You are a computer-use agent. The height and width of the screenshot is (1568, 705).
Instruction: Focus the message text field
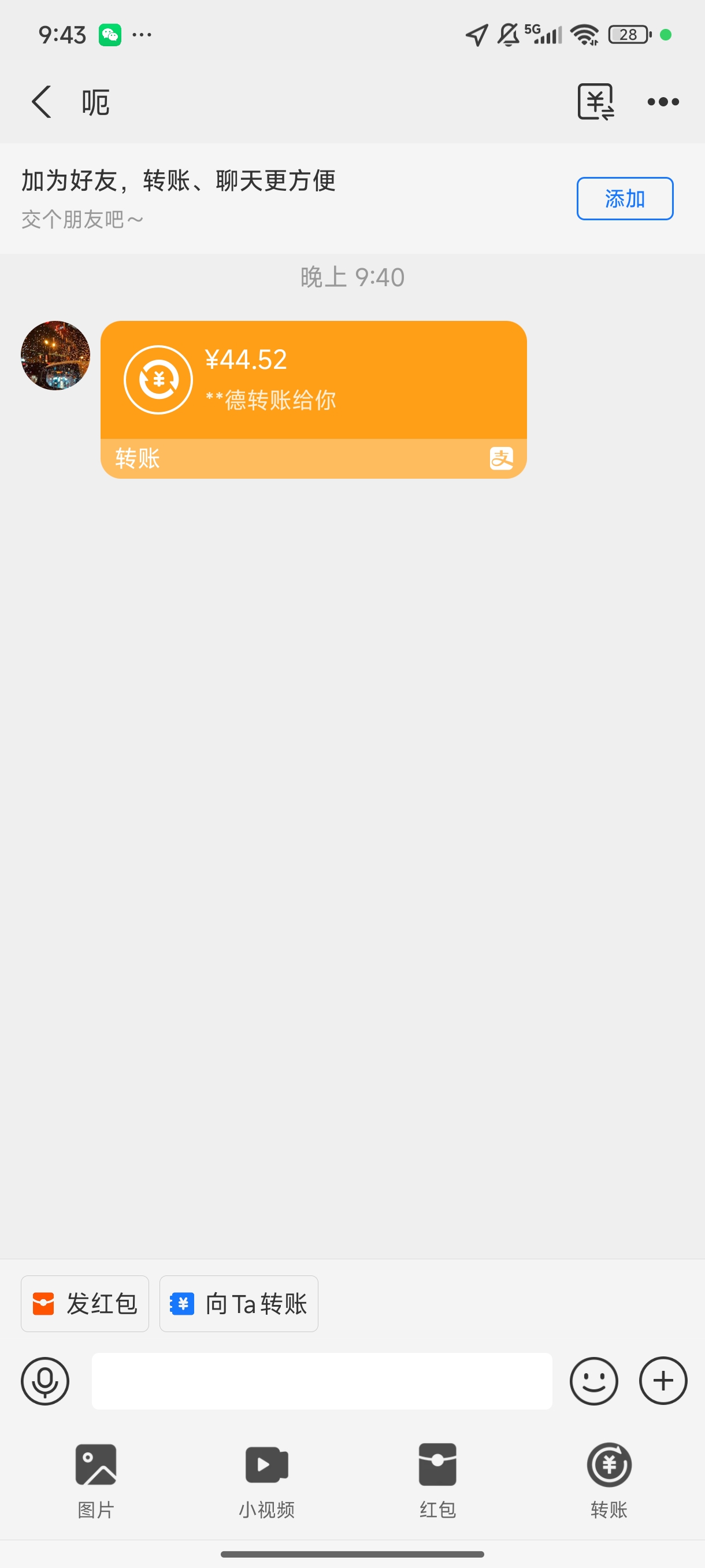321,1381
